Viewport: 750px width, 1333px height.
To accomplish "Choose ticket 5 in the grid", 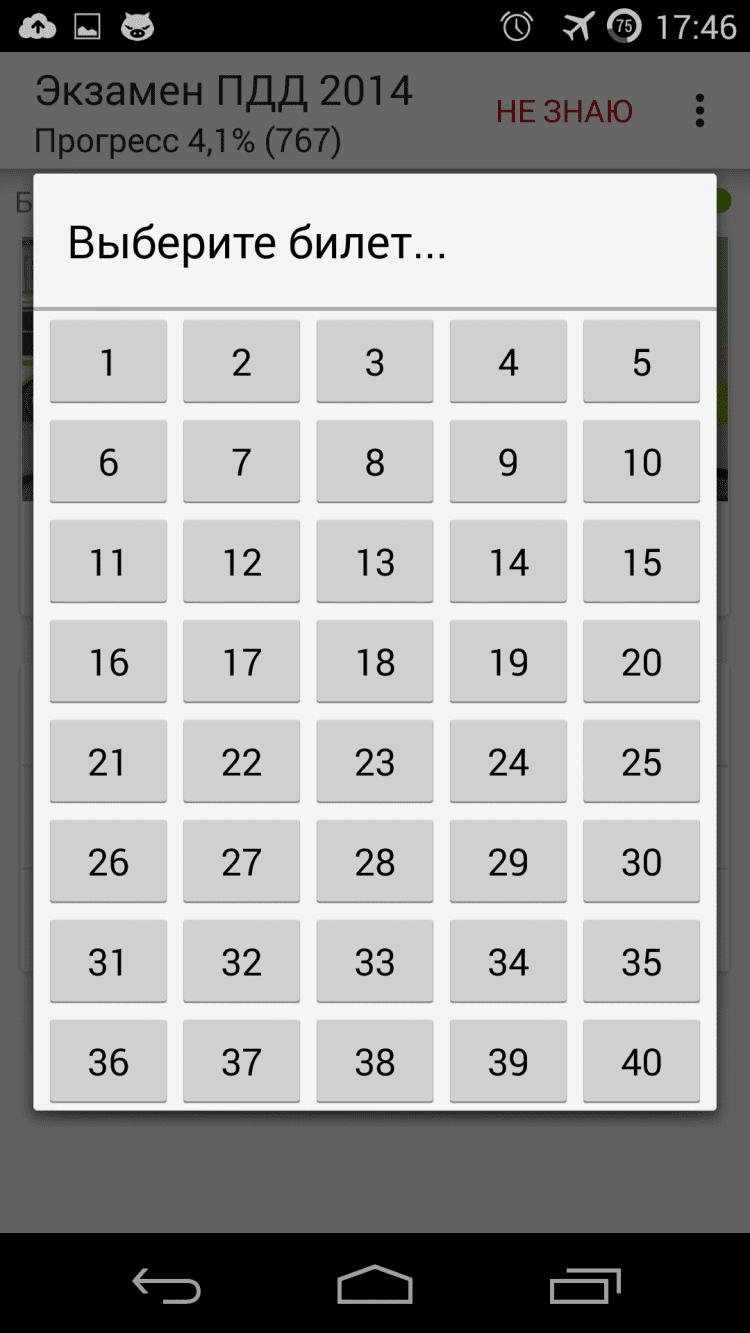I will point(641,361).
